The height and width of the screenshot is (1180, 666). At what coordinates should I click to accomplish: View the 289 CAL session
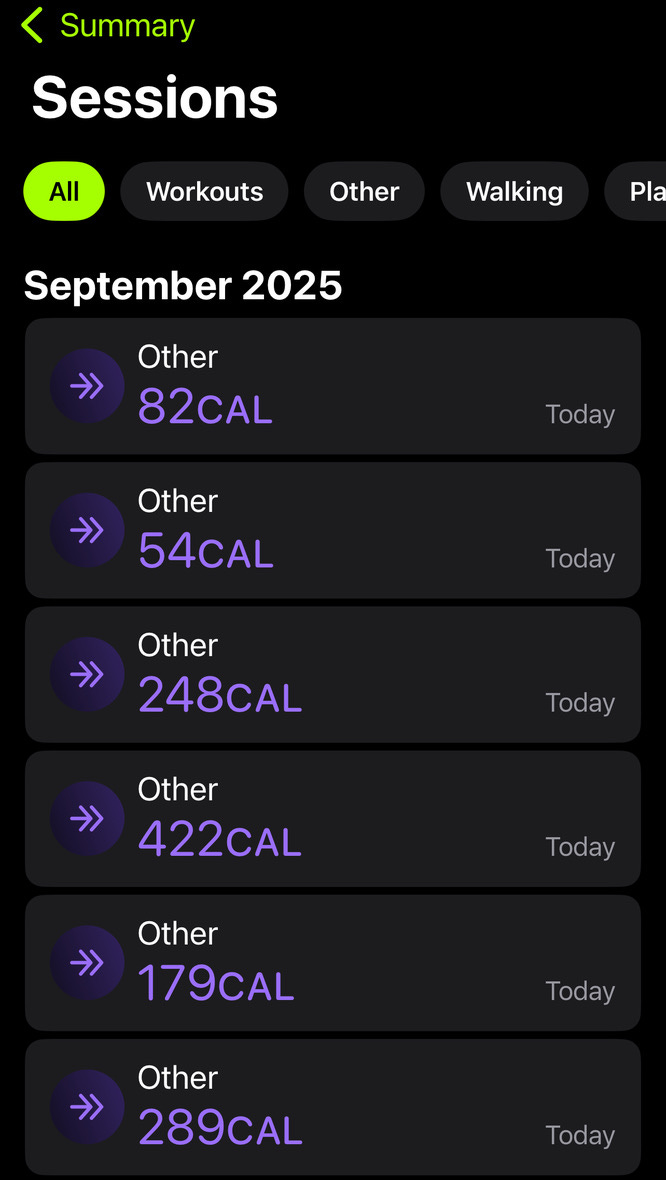pos(332,1106)
